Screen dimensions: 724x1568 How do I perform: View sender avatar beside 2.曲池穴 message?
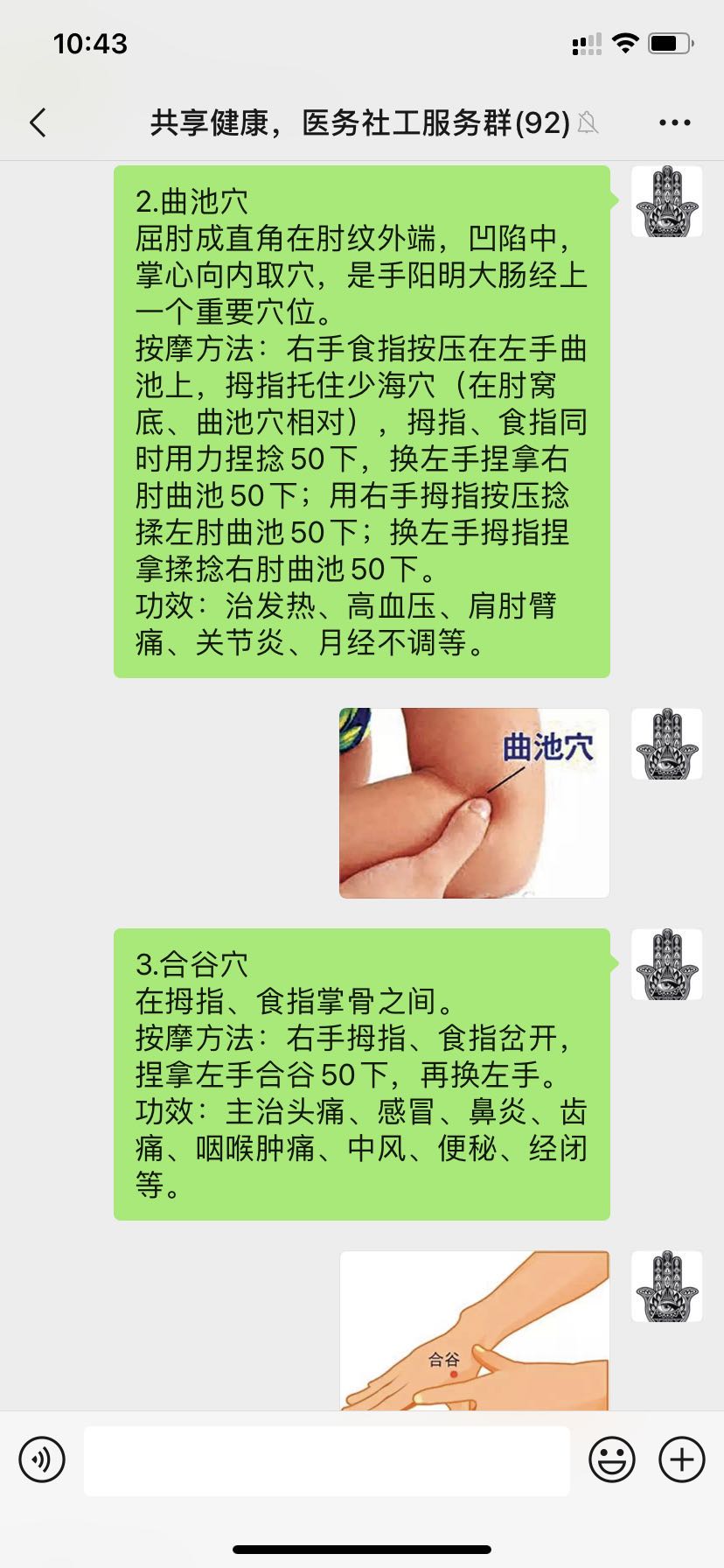tap(666, 201)
